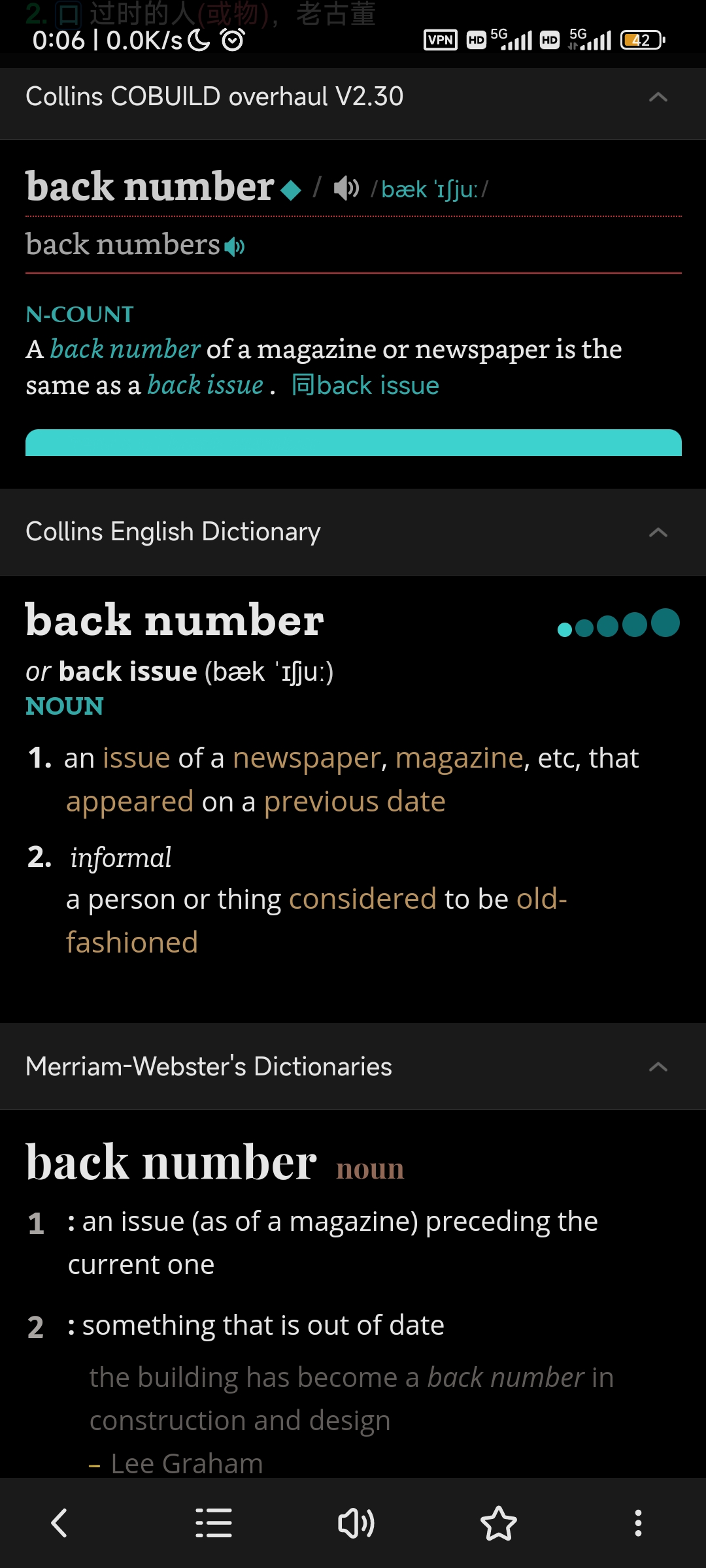The height and width of the screenshot is (1568, 706).
Task: Add this word to favorites
Action: click(498, 1523)
